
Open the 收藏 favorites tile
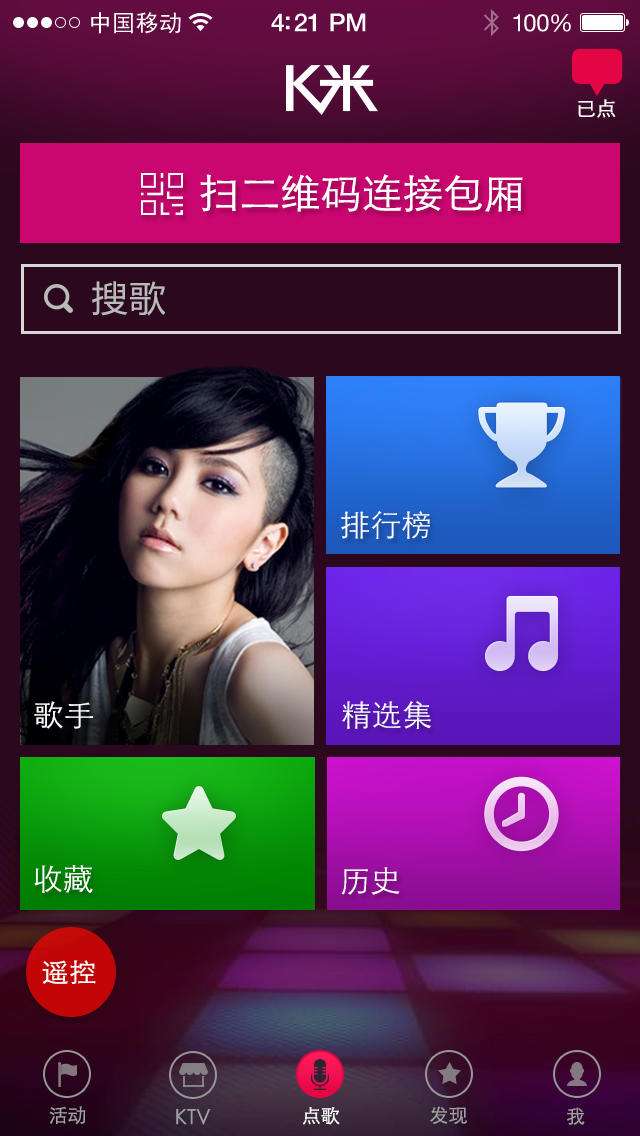tap(167, 833)
